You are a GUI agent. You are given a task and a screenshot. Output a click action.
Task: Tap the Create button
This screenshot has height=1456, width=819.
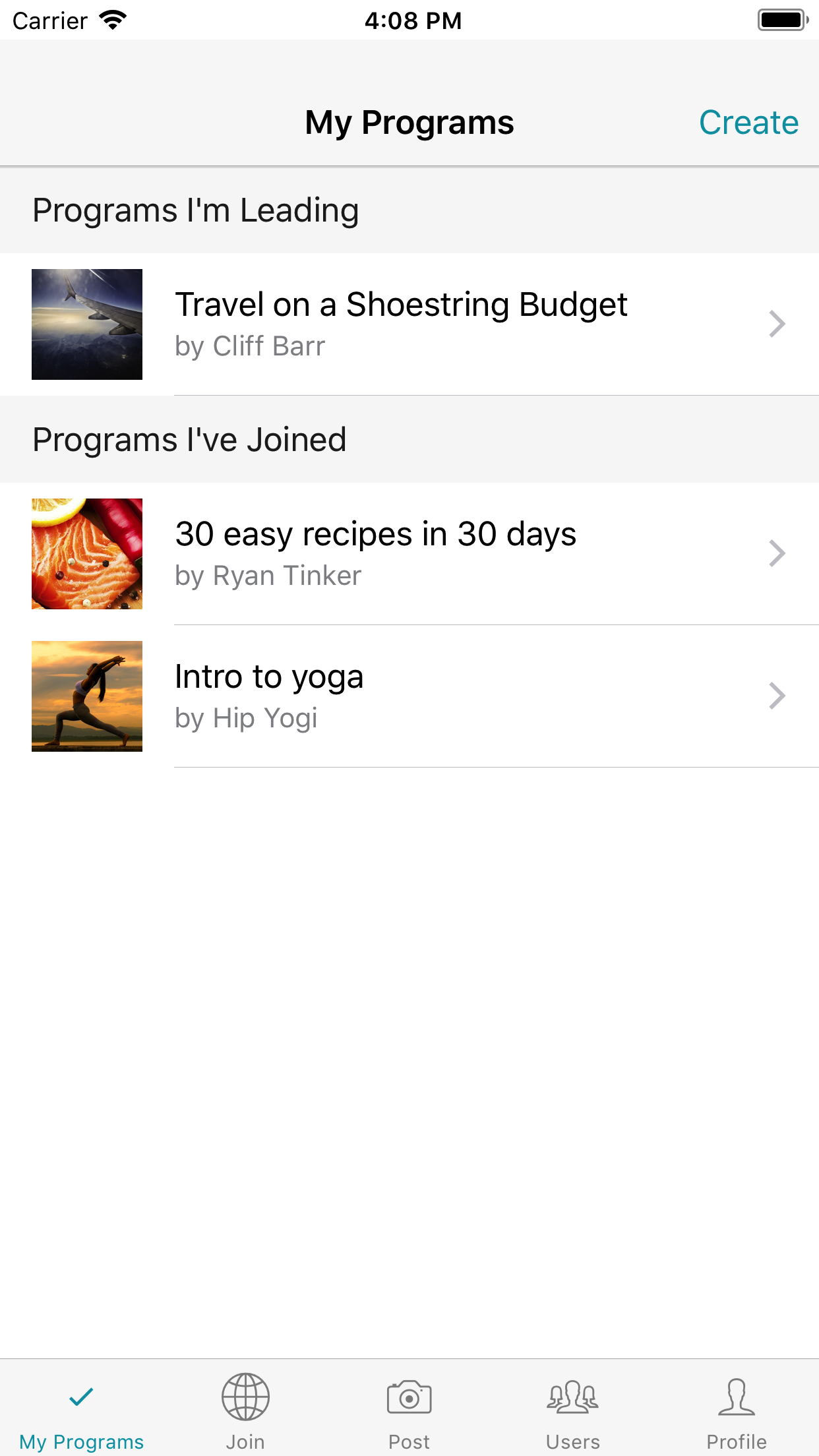coord(748,123)
